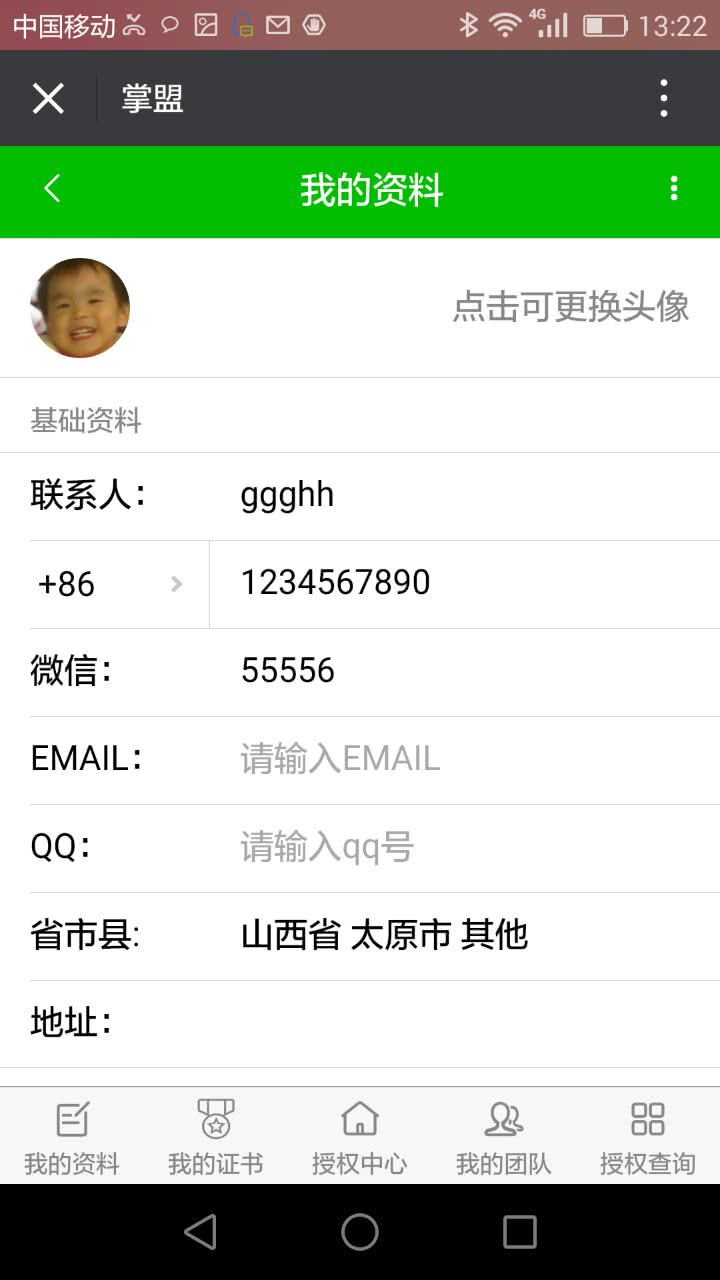Edit the phone number 1234567890
Screen dimensions: 720x1280
470,584
